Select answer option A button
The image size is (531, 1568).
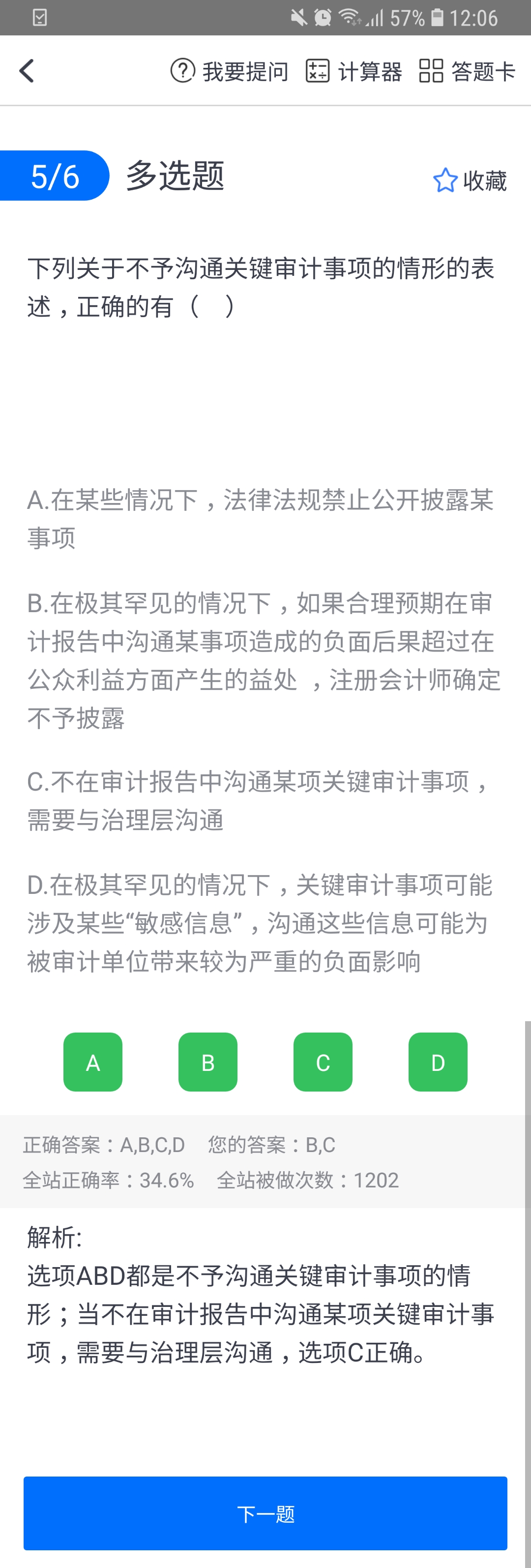pos(92,1062)
